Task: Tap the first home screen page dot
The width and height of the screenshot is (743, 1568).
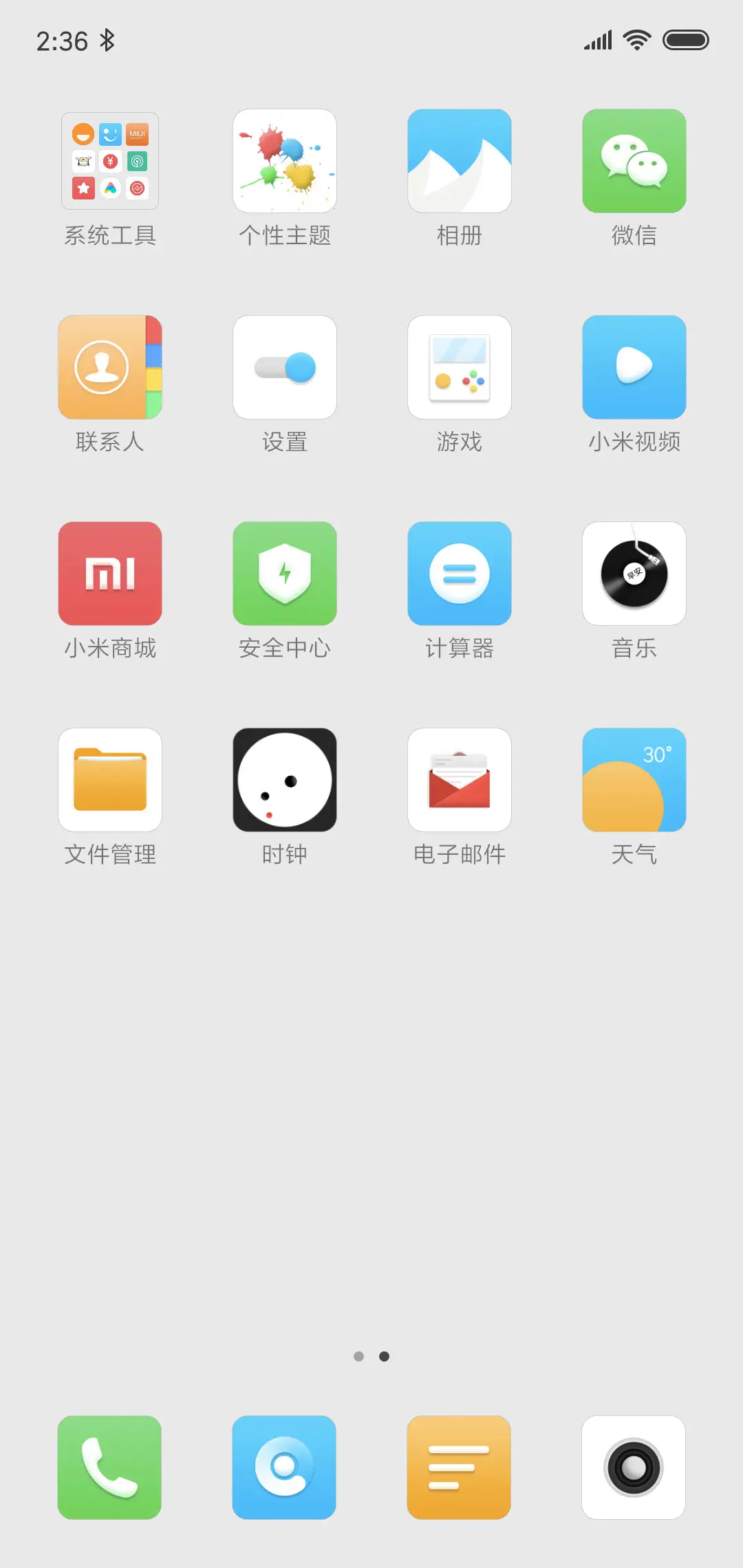Action: (359, 1356)
